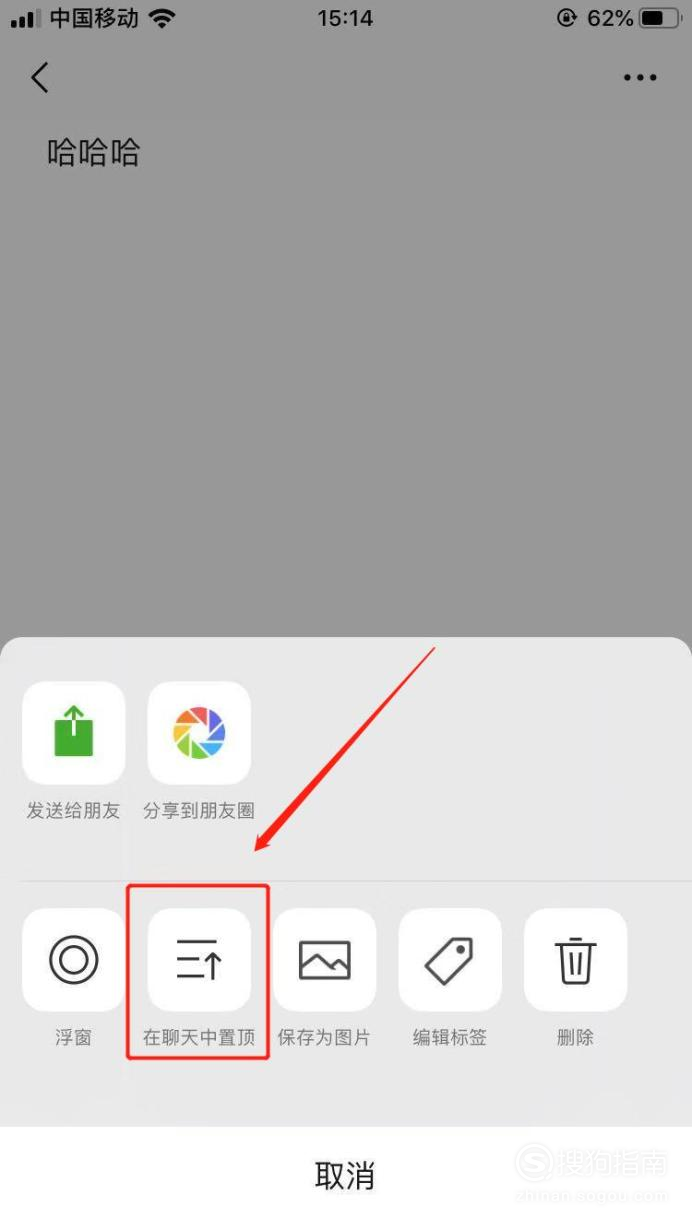This screenshot has height=1230, width=692.
Task: Open the three-dot more menu
Action: click(640, 78)
